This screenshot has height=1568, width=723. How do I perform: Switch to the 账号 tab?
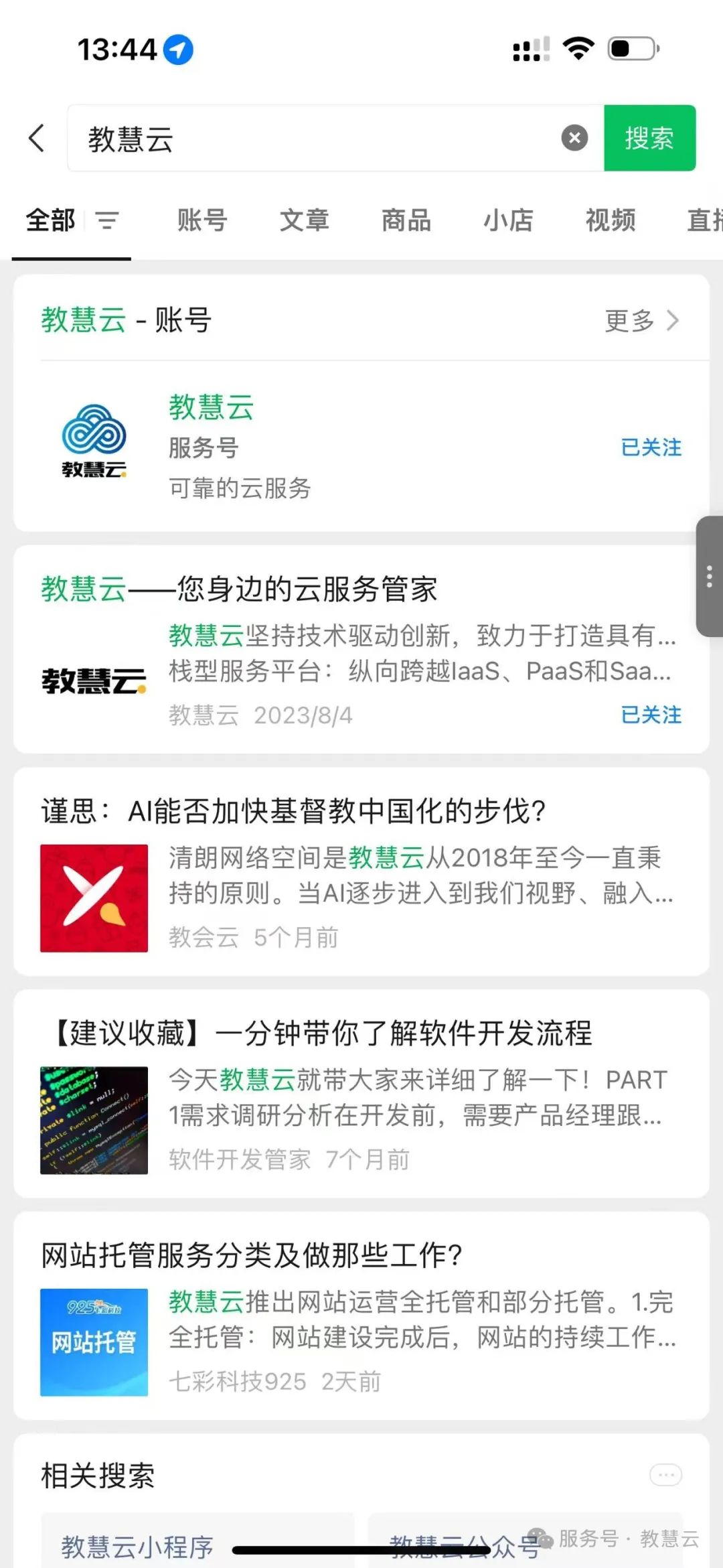tap(202, 220)
